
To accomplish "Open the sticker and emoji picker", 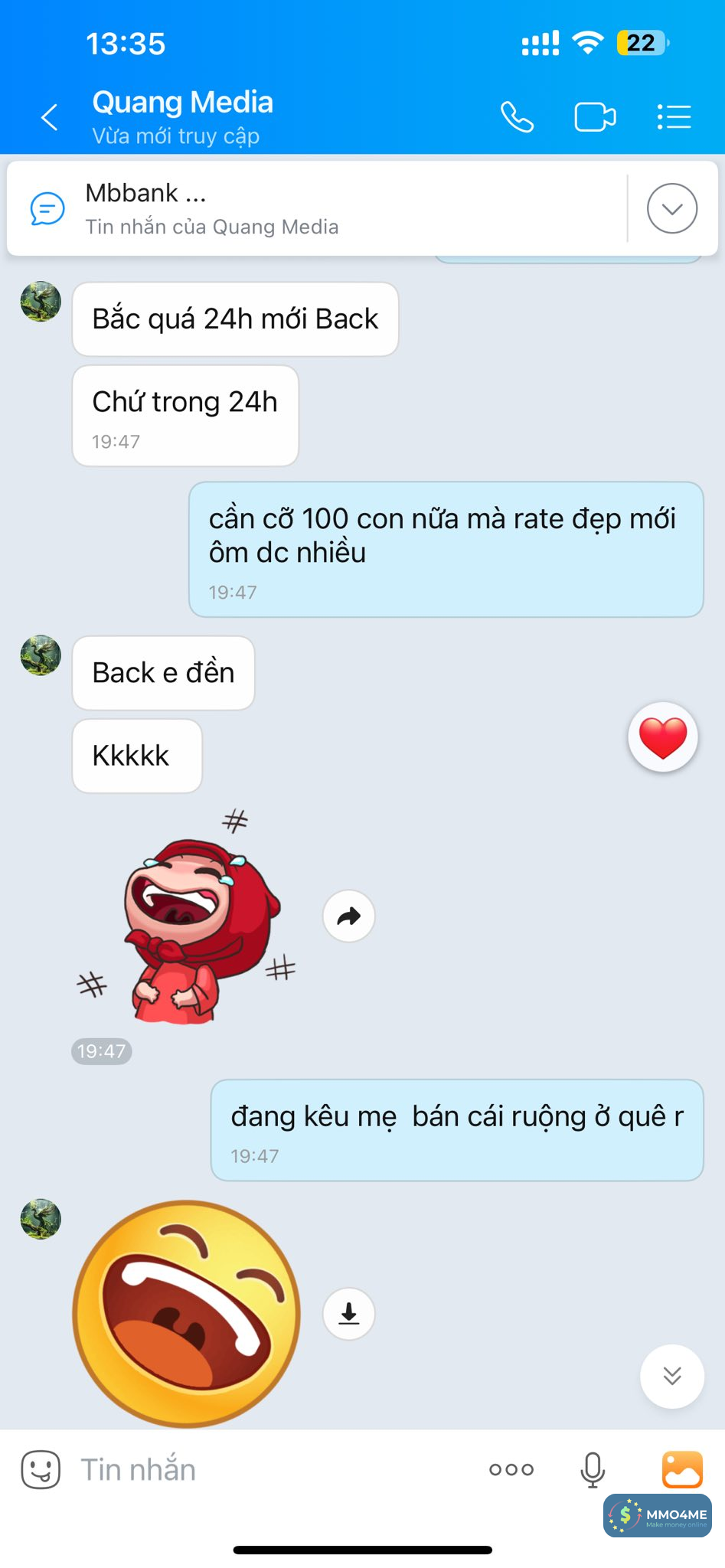I will (41, 1469).
